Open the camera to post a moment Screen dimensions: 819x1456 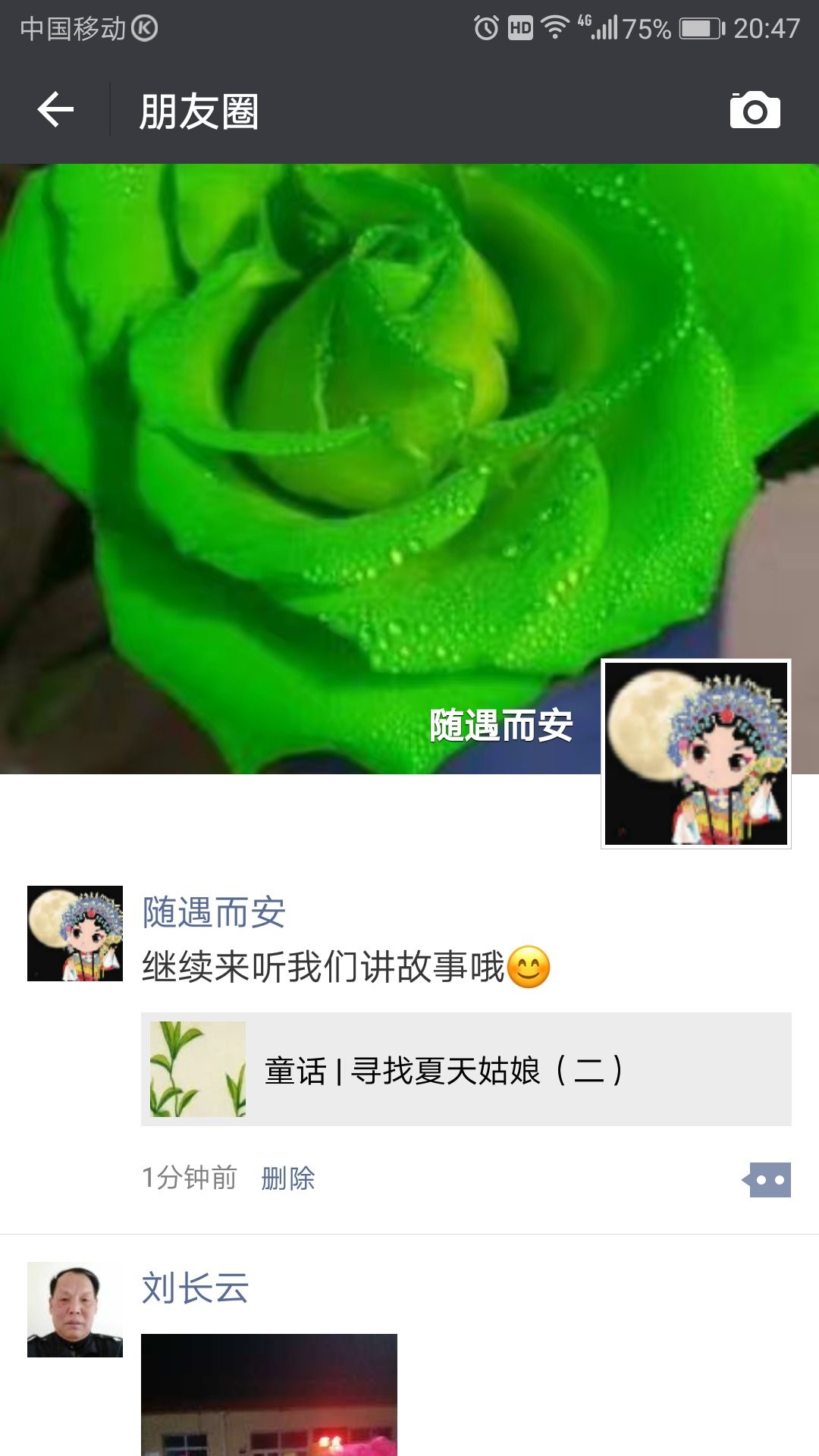tap(755, 111)
